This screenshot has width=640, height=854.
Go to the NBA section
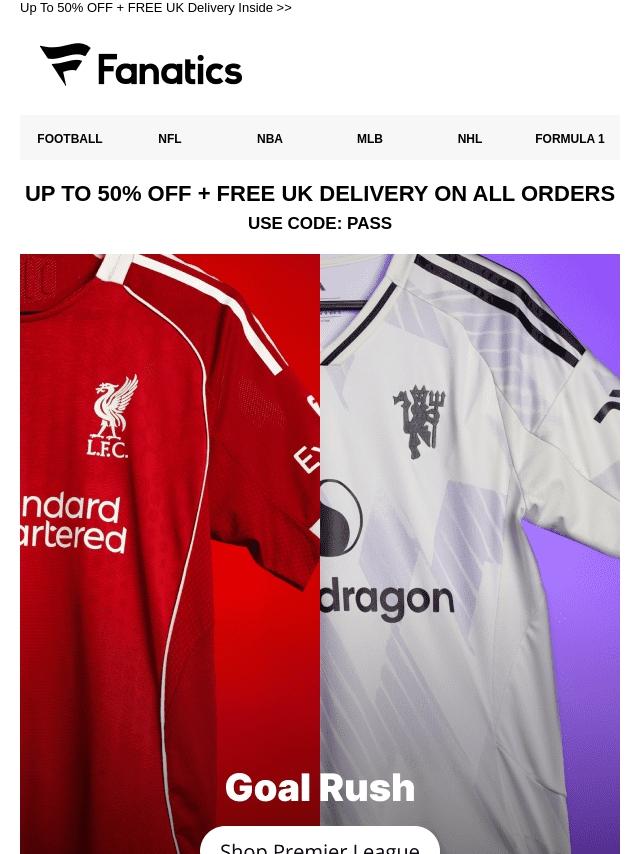point(270,139)
